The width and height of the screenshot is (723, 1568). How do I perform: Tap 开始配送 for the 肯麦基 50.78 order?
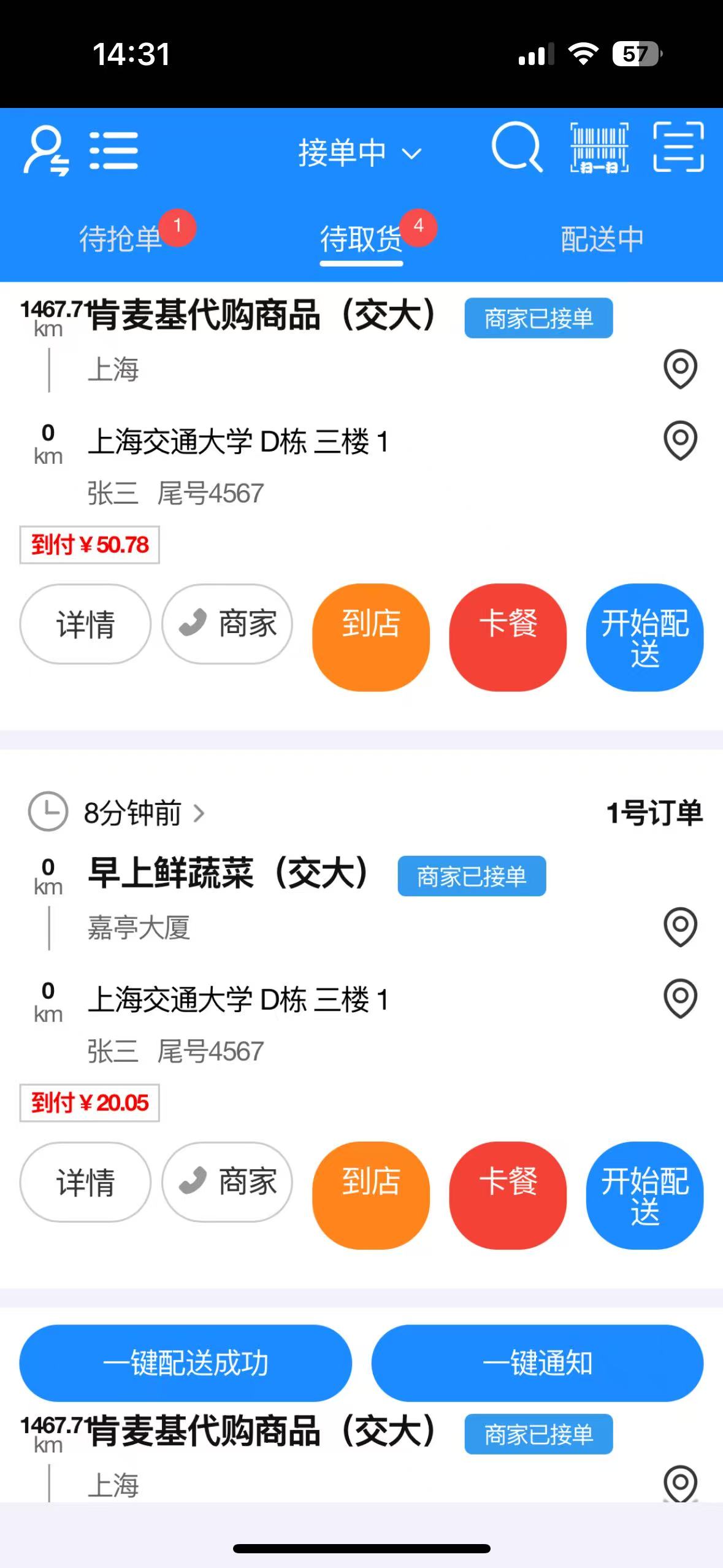[645, 637]
